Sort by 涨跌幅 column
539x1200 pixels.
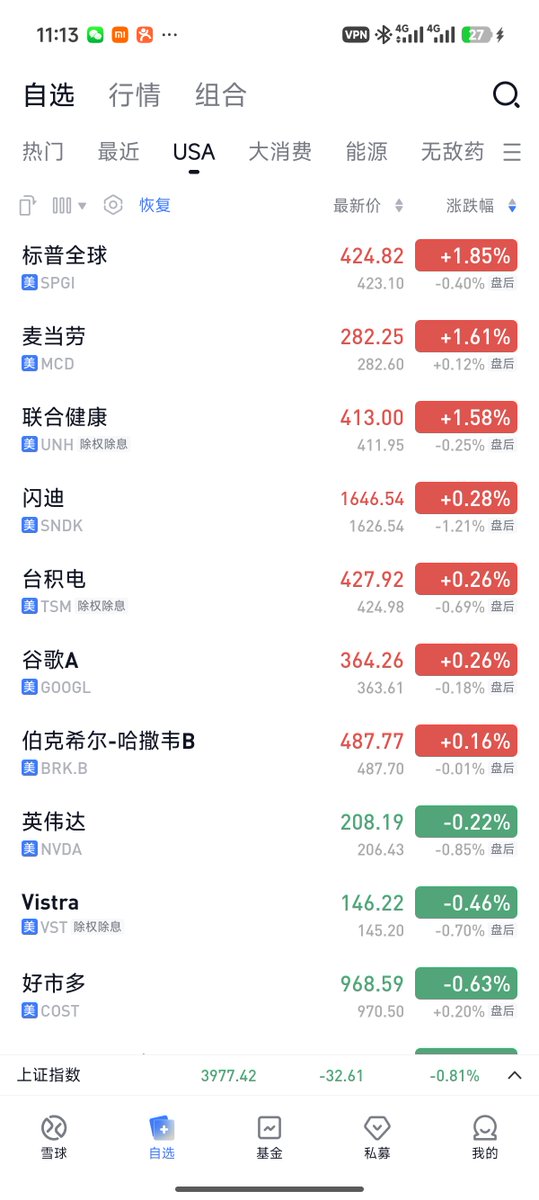point(482,206)
